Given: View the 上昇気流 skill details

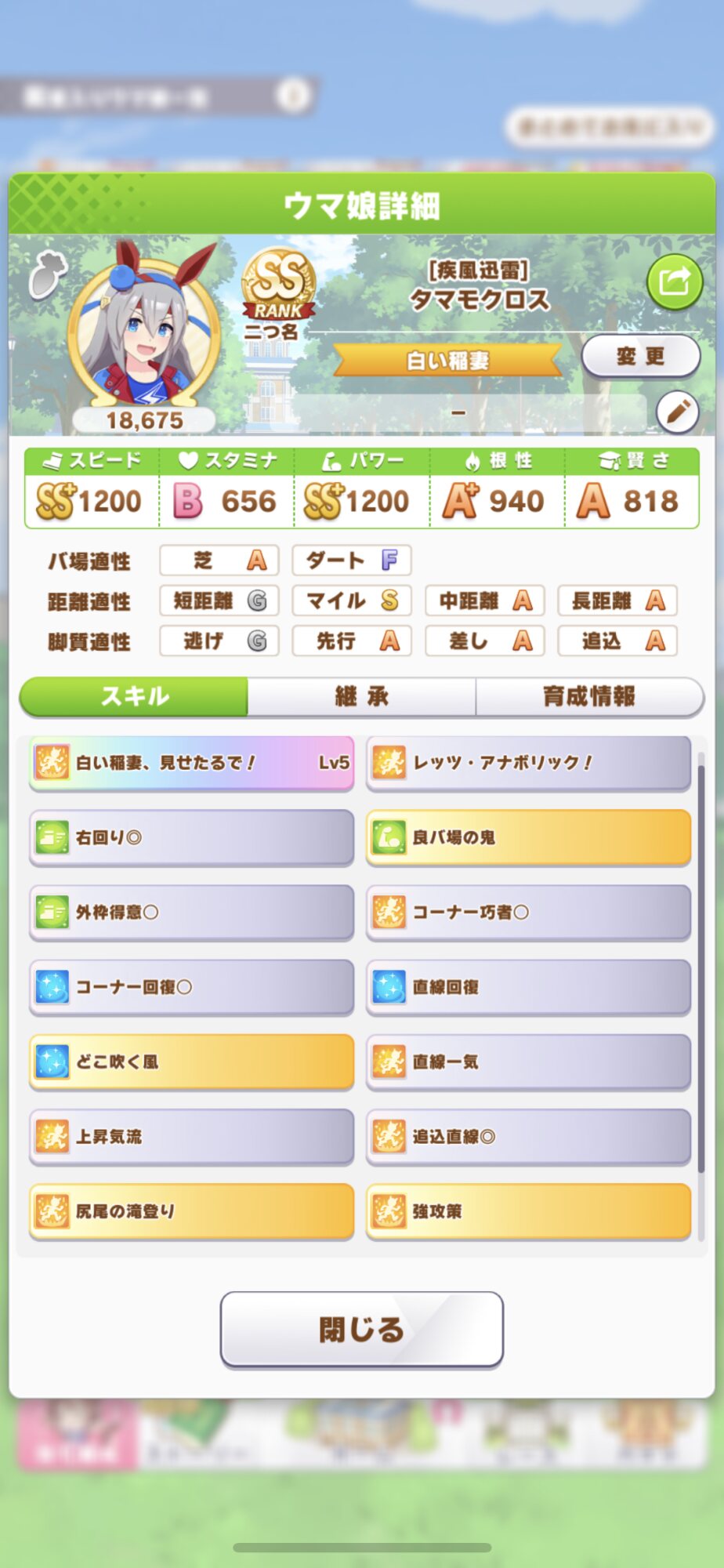Looking at the screenshot, I should (x=191, y=1137).
